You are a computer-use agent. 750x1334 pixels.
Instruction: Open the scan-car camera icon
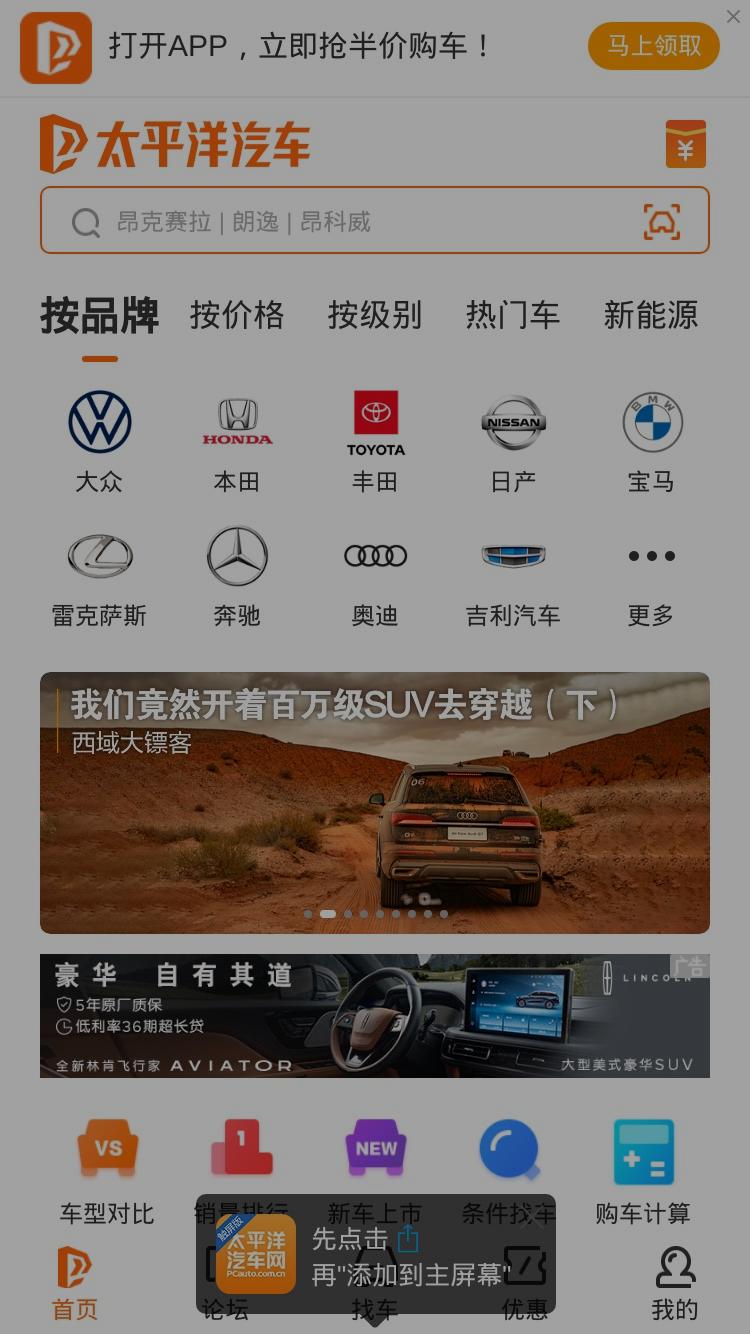tap(662, 221)
